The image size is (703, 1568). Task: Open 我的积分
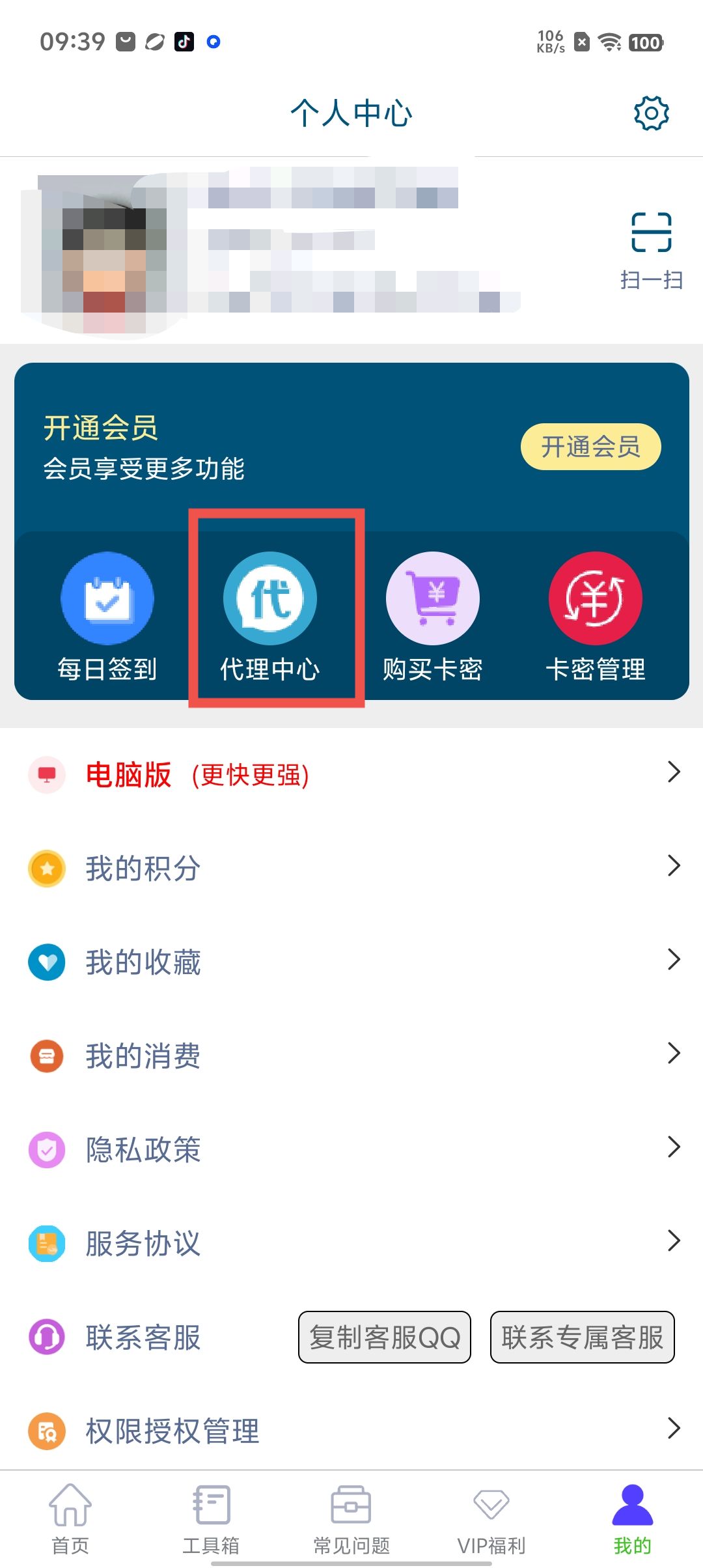point(351,868)
